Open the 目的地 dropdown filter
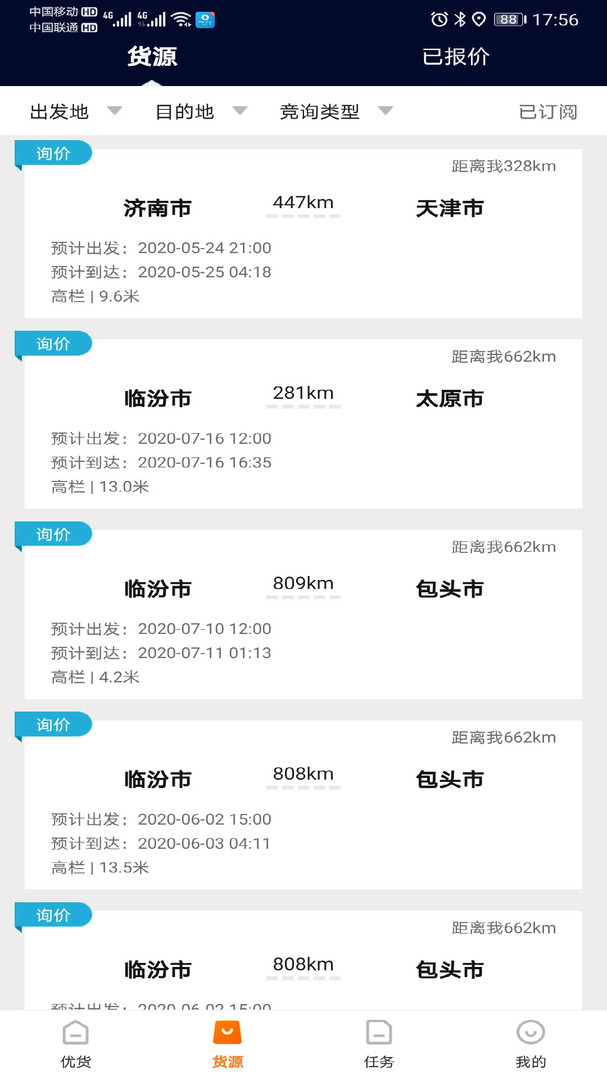 (200, 111)
